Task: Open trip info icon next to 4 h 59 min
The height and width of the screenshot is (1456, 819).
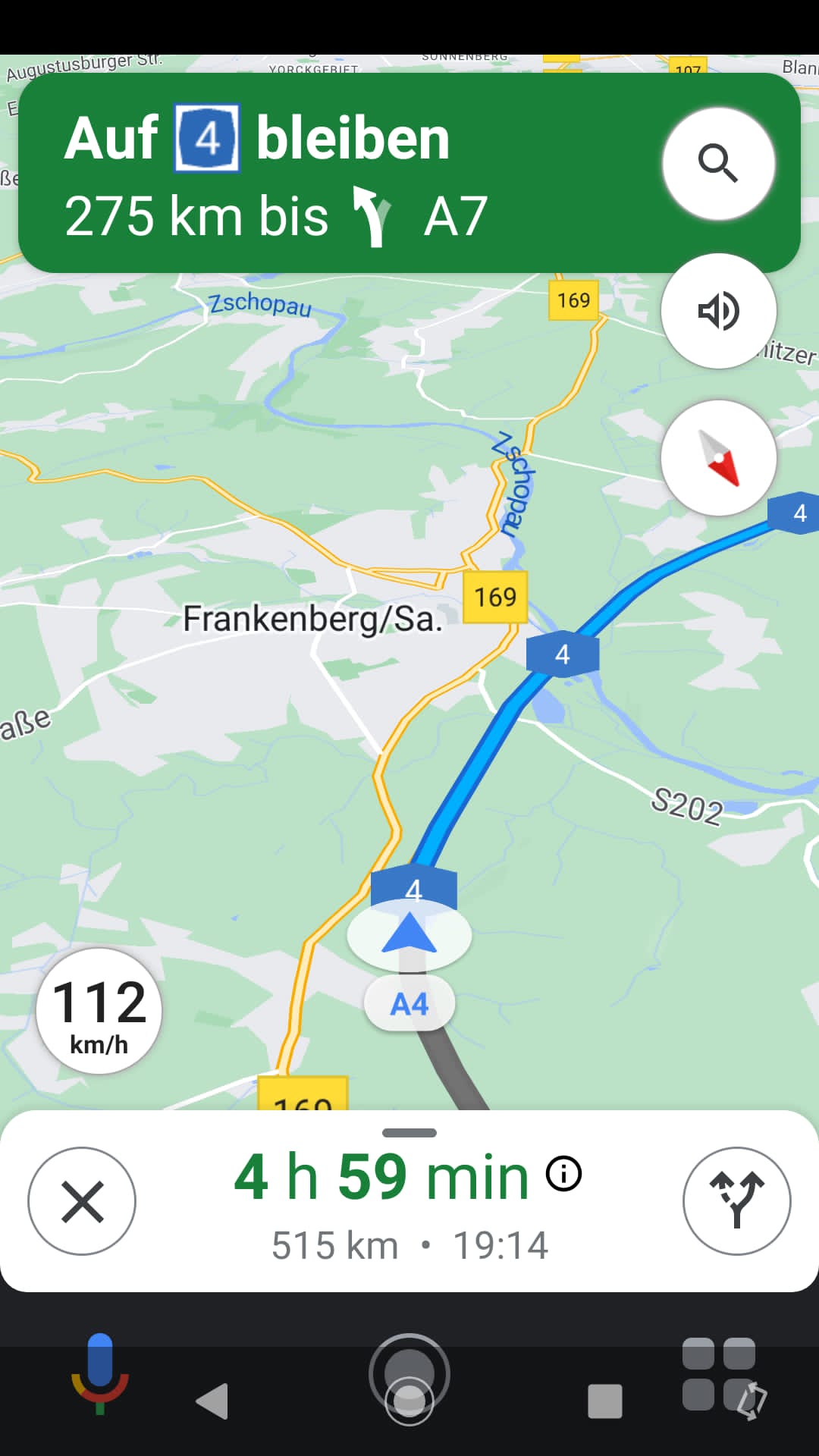Action: [x=563, y=1174]
